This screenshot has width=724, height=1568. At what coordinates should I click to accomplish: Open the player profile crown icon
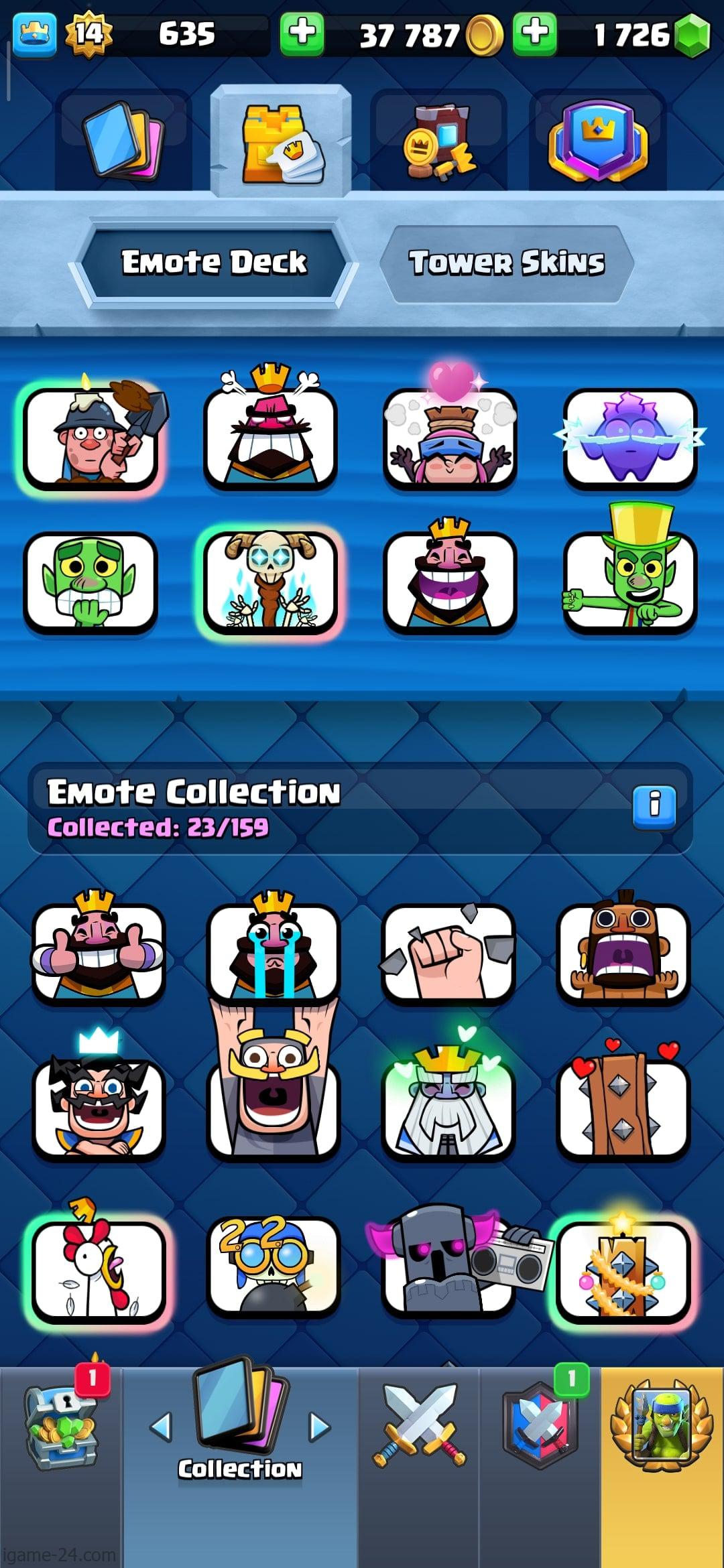pos(35,34)
